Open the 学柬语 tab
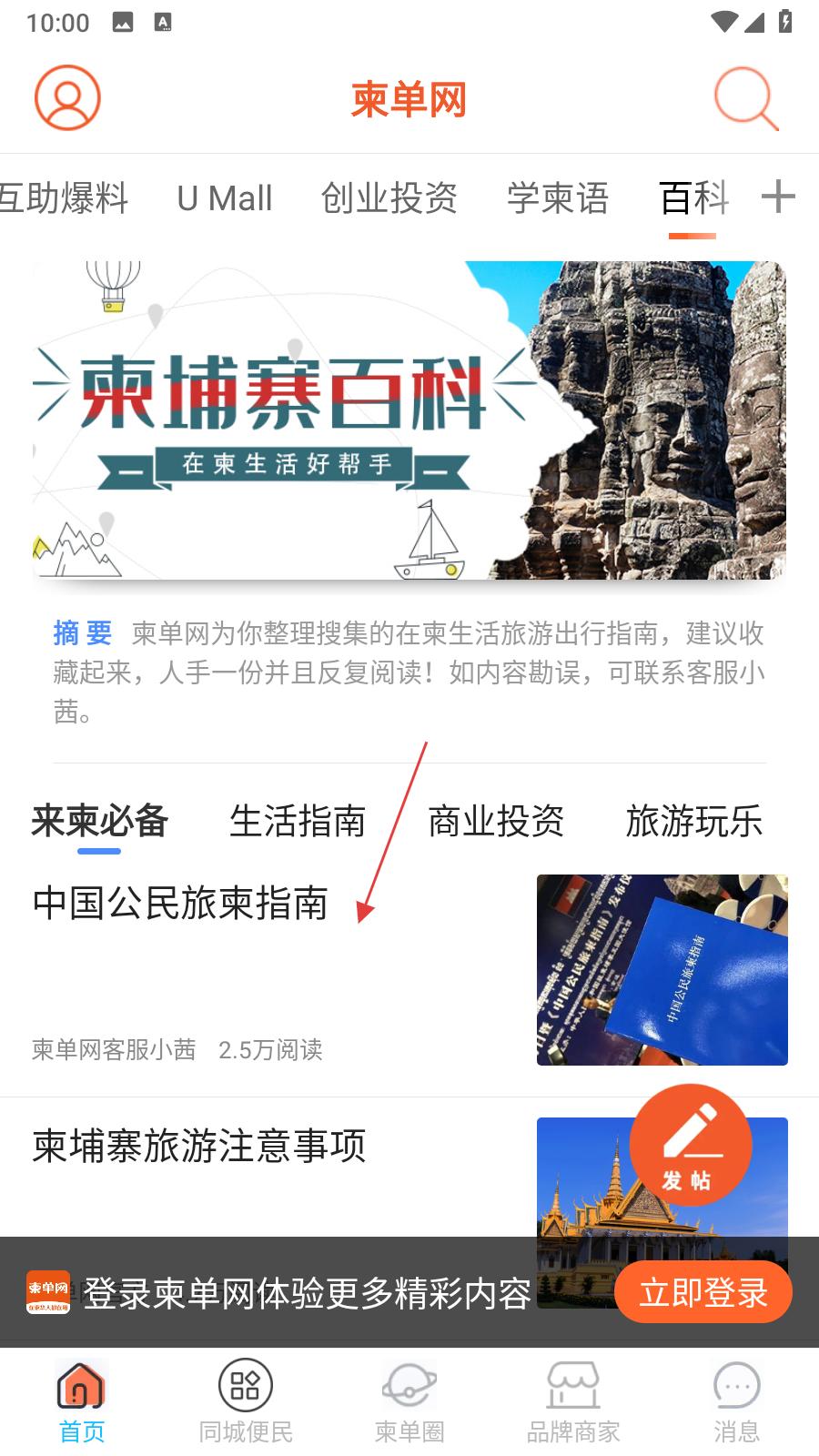 click(x=557, y=198)
